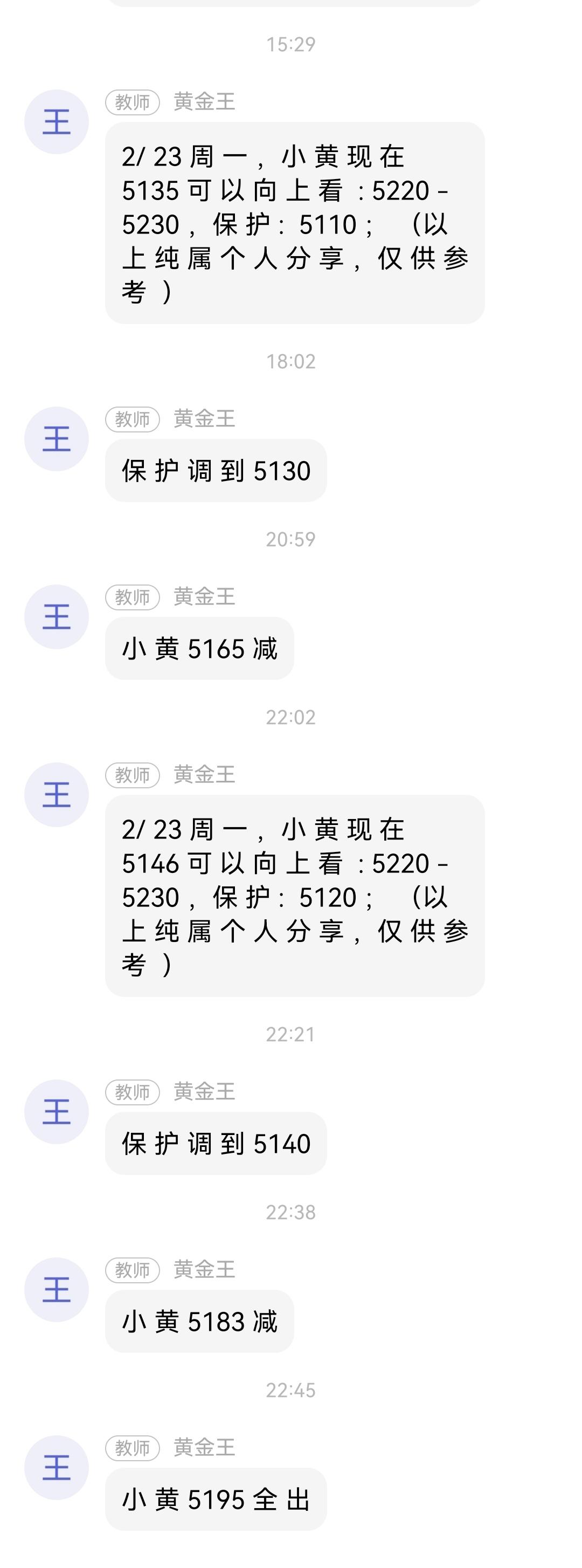Select the 小黄5165减 message bubble

[x=200, y=647]
